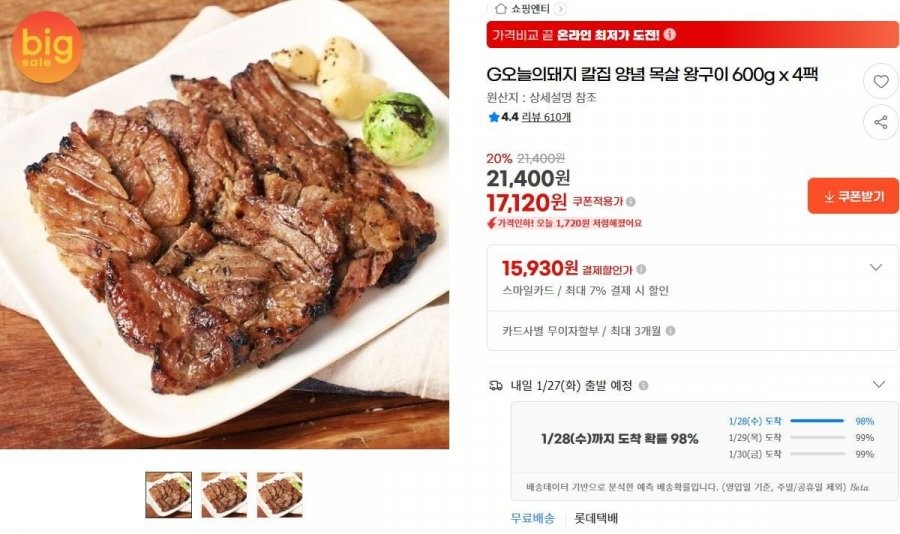Add product to wishlist with heart icon
This screenshot has width=900, height=534.
880,82
